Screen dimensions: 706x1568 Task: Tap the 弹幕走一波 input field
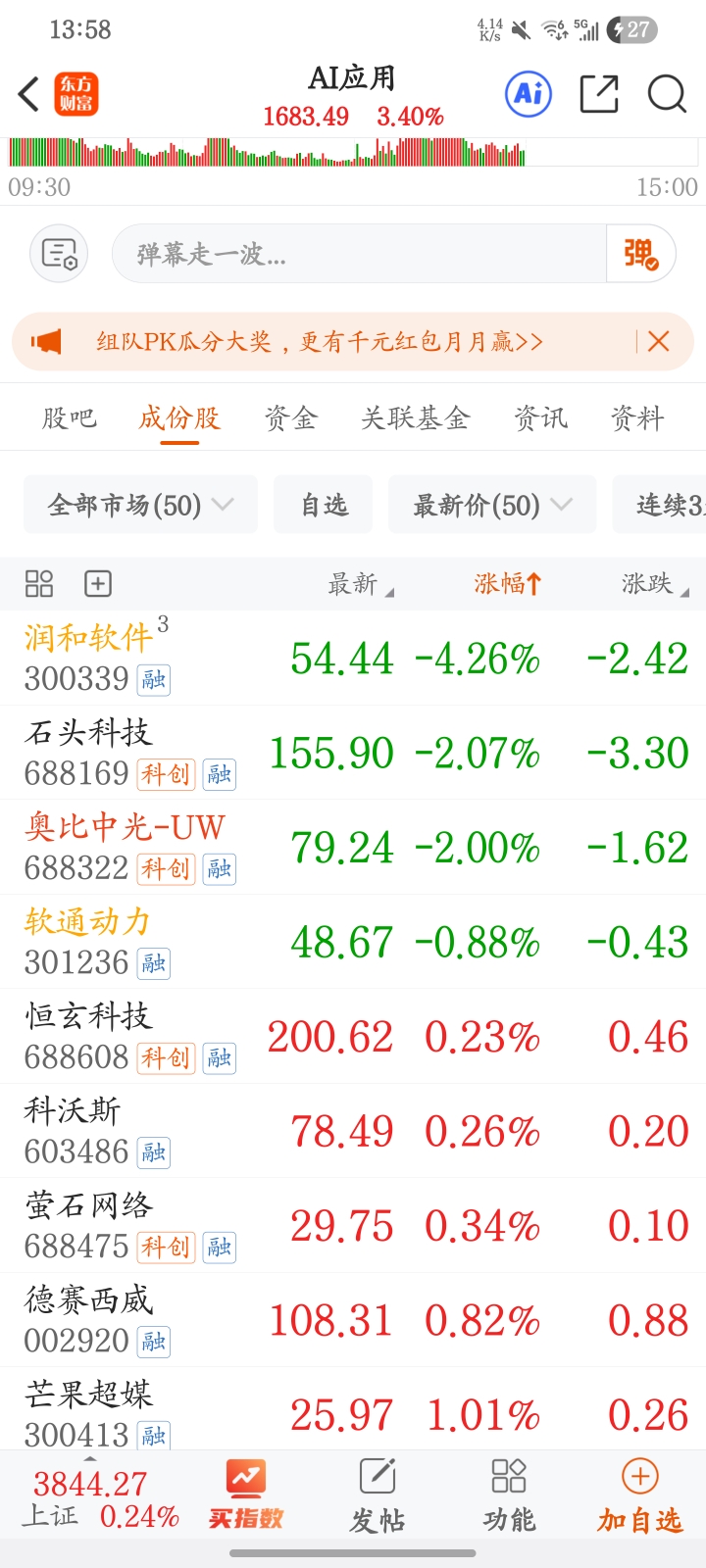click(x=358, y=254)
